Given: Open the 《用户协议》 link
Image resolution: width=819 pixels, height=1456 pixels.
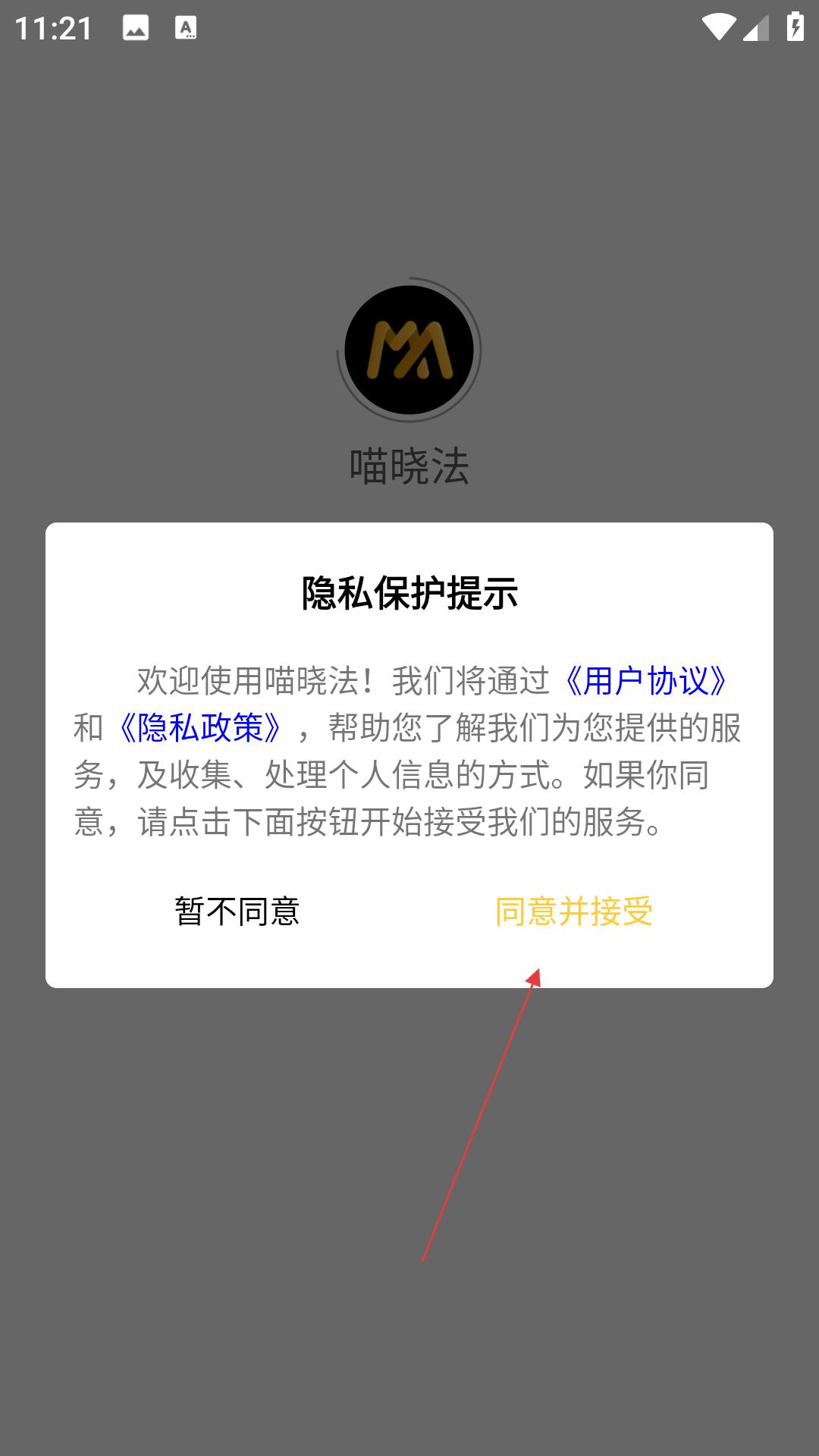Looking at the screenshot, I should pos(645,680).
